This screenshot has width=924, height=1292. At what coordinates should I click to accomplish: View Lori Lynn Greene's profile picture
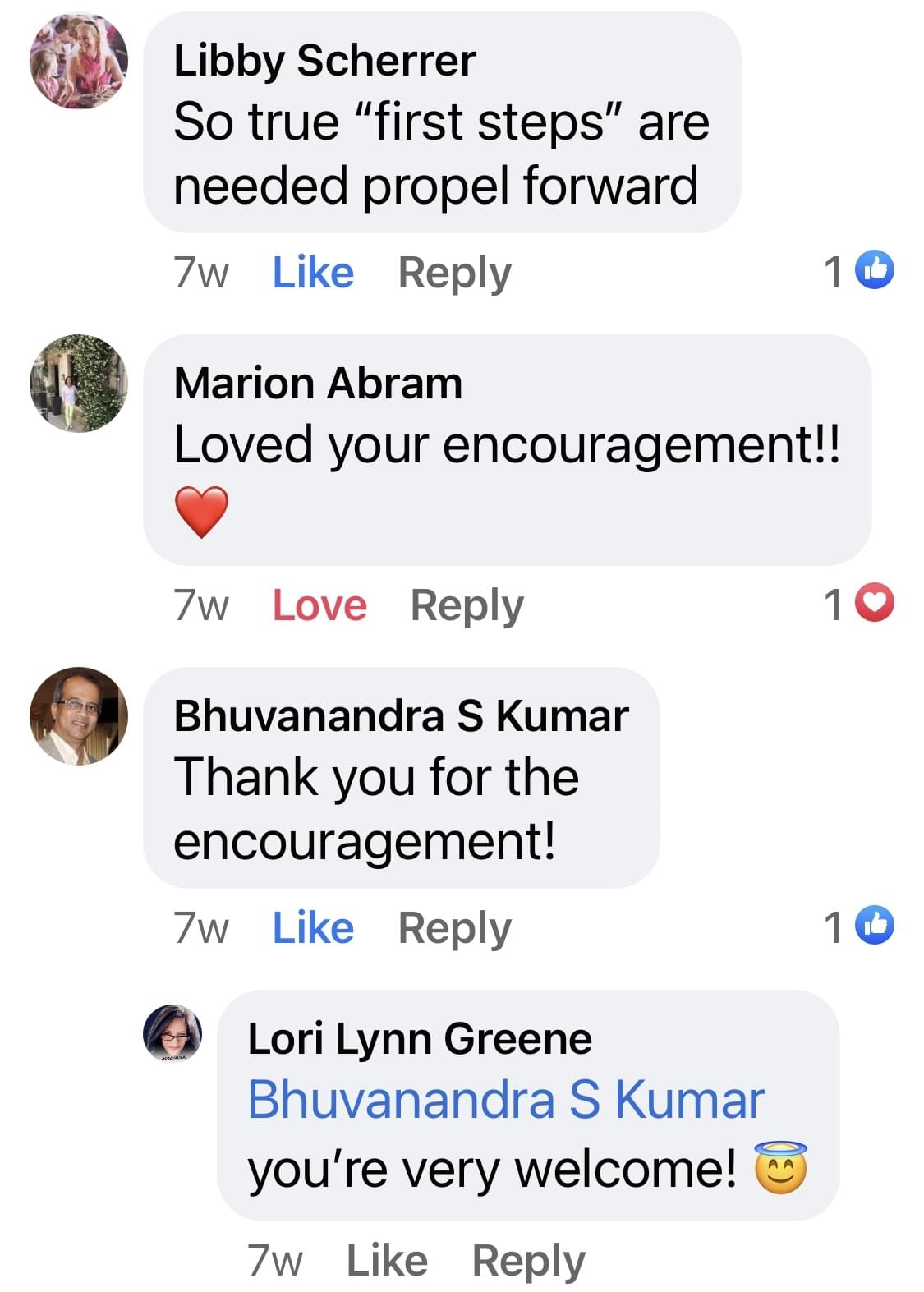click(172, 1032)
